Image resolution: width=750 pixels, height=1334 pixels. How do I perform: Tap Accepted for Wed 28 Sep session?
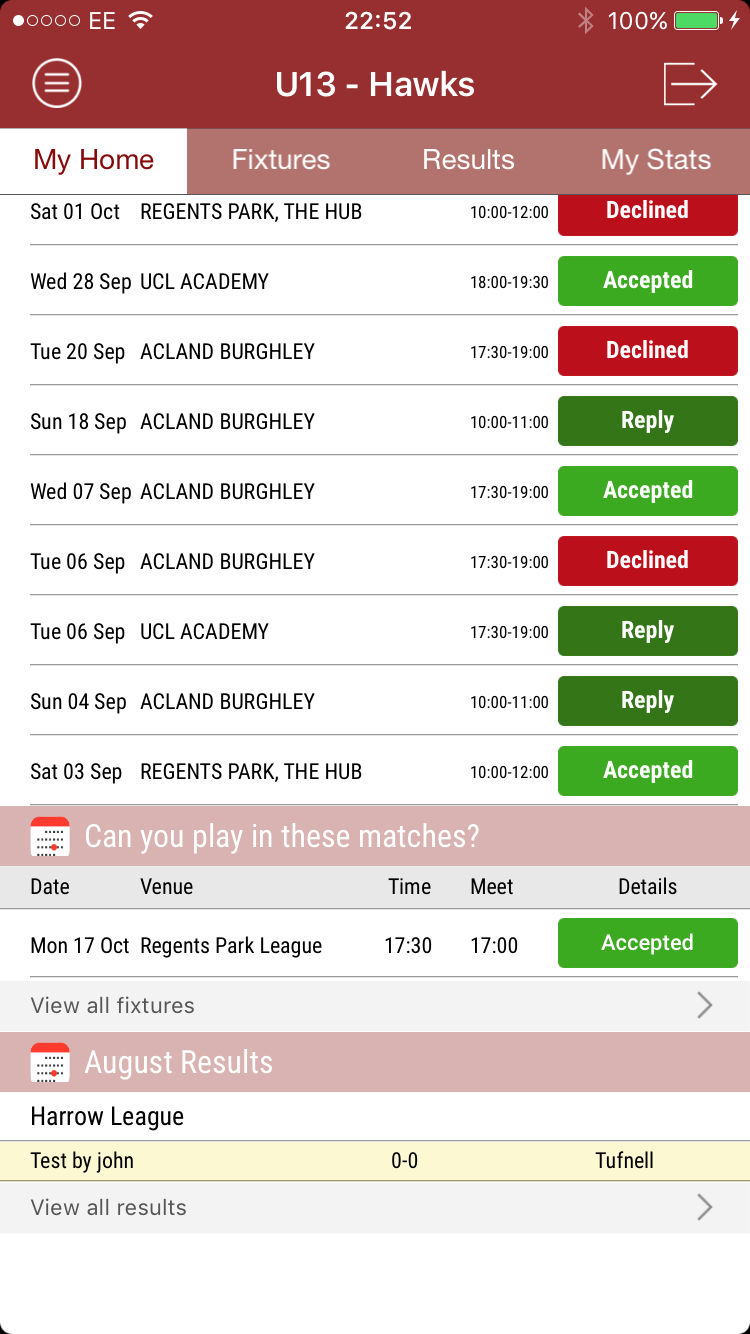tap(648, 281)
